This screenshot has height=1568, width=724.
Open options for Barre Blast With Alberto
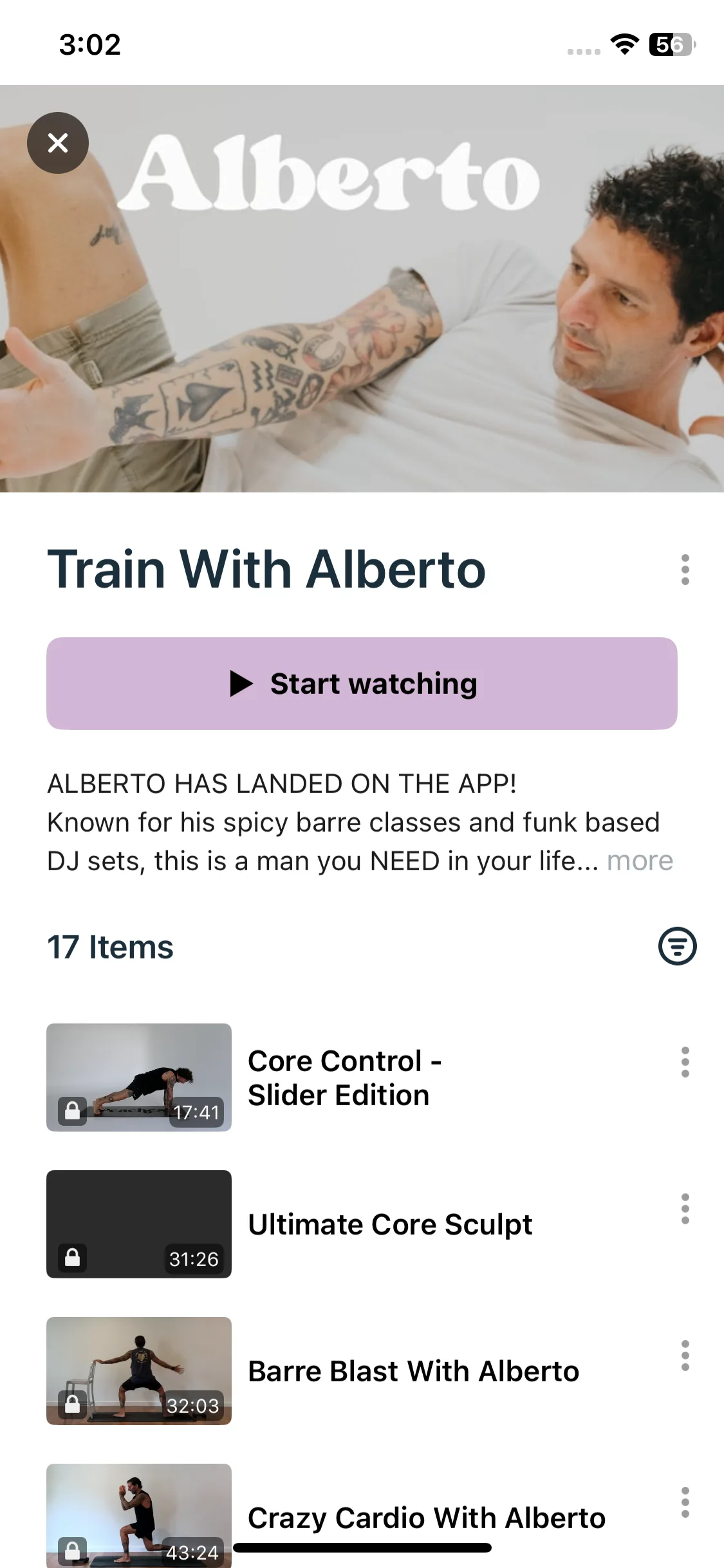(x=685, y=1356)
